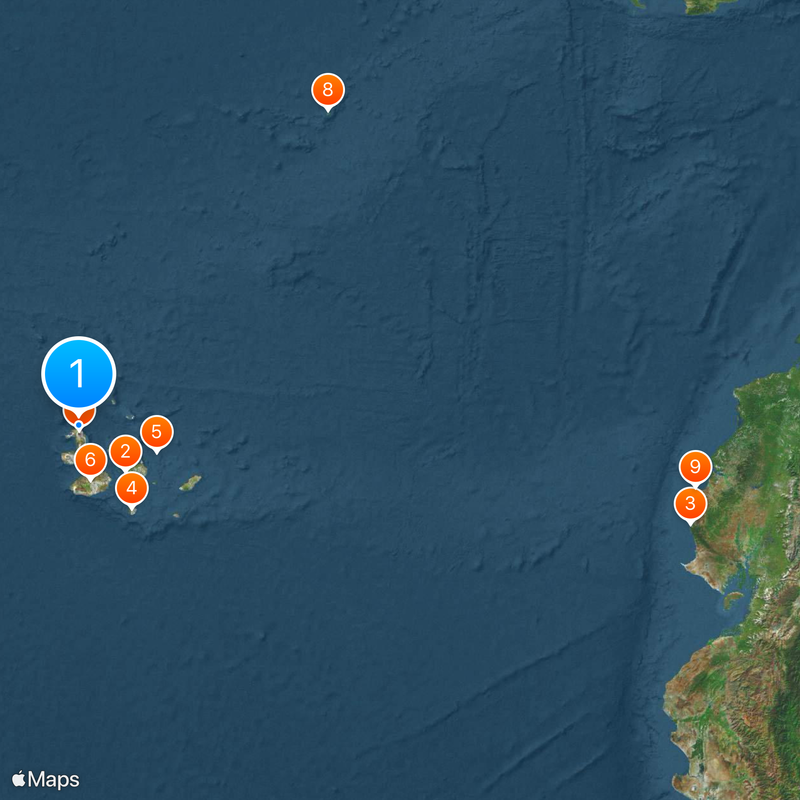Select map pin number 4
Screen dimensions: 800x800
coord(132,488)
